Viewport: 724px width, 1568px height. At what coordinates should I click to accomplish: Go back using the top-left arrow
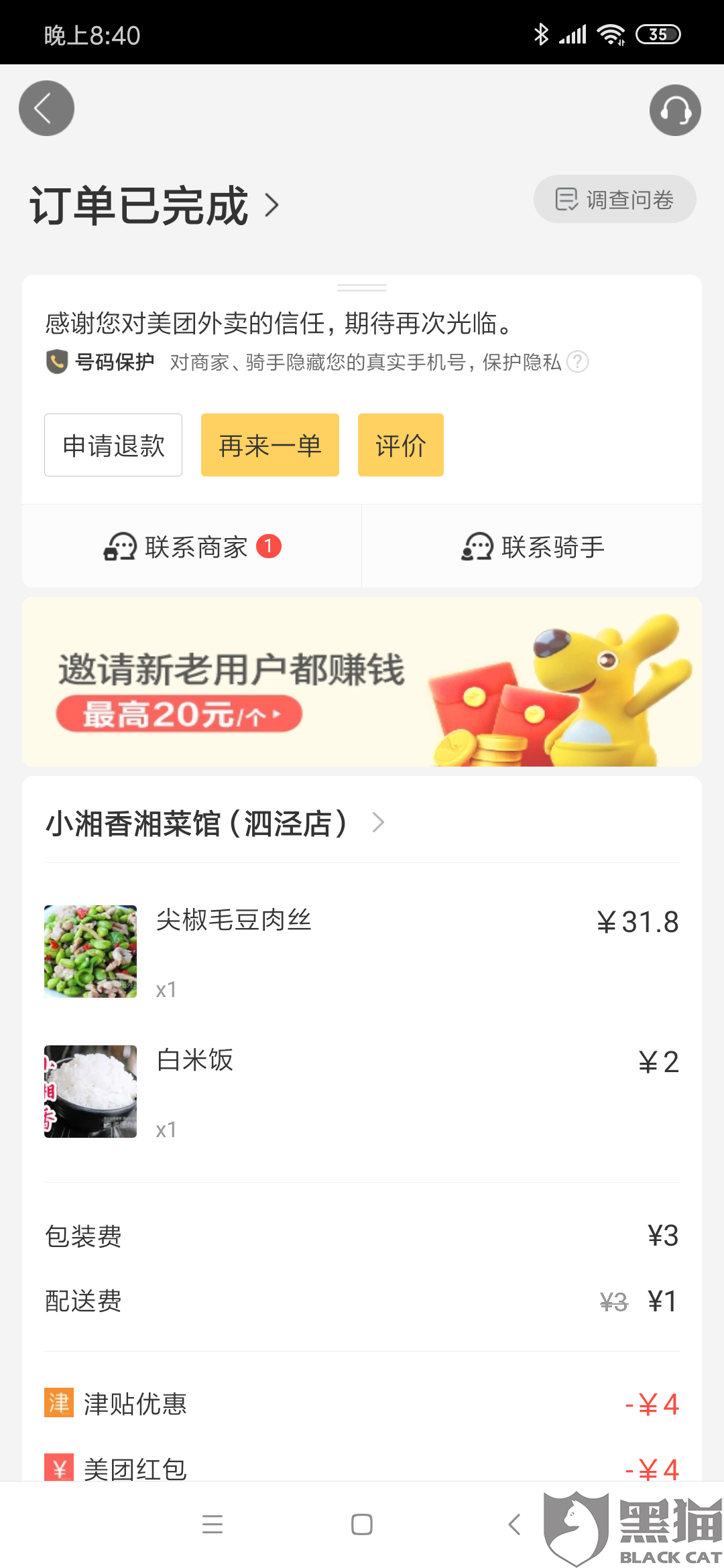pyautogui.click(x=46, y=109)
